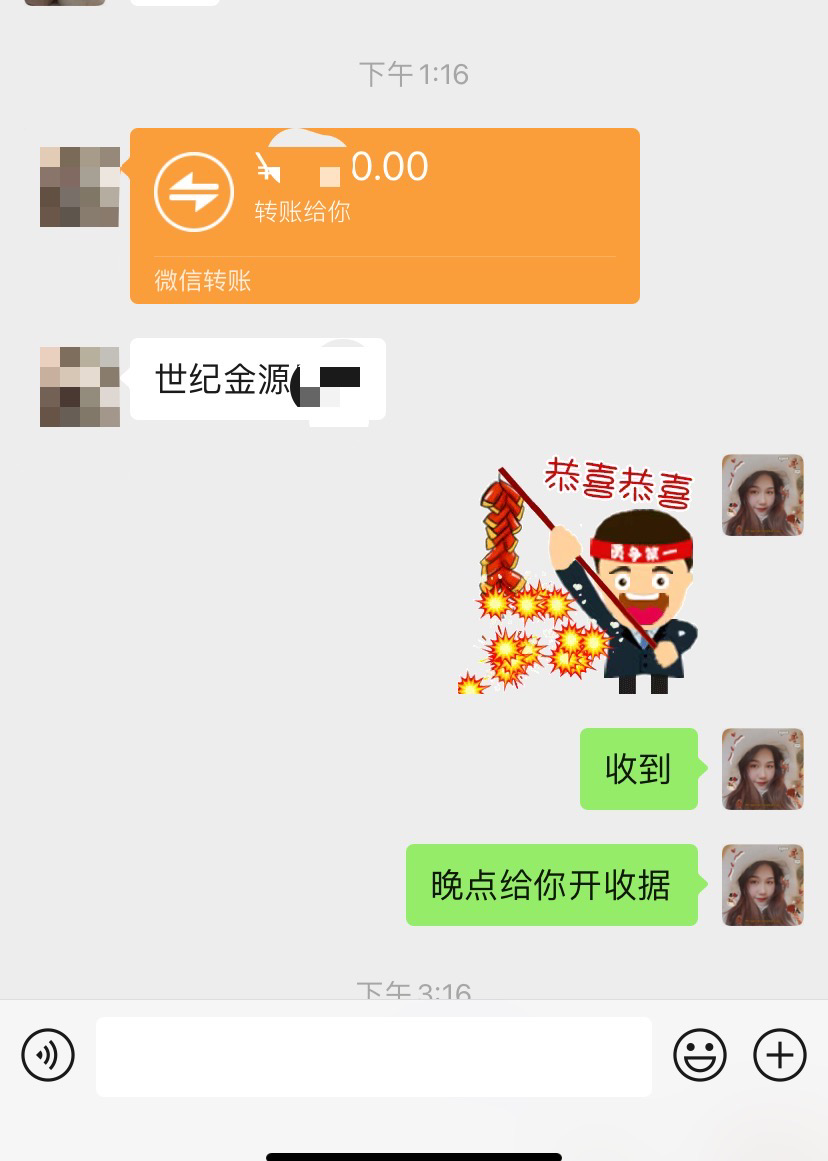Tap my avatar next to 收到

coord(763,769)
